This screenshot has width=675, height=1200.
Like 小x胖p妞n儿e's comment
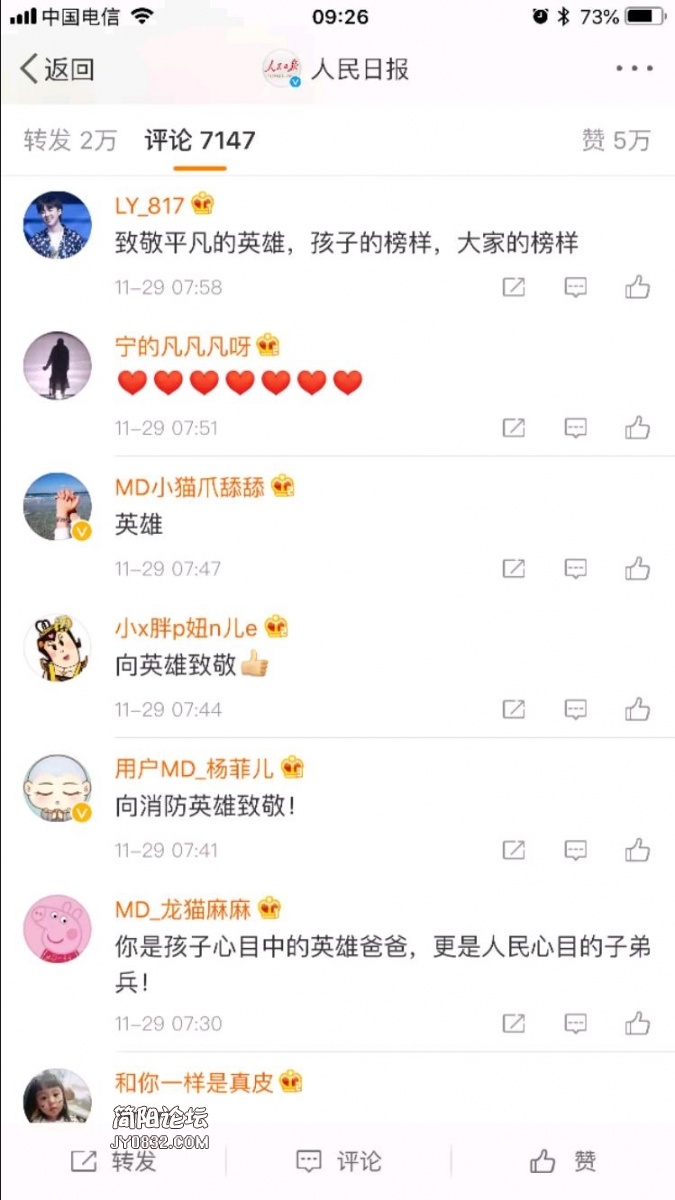tap(637, 711)
